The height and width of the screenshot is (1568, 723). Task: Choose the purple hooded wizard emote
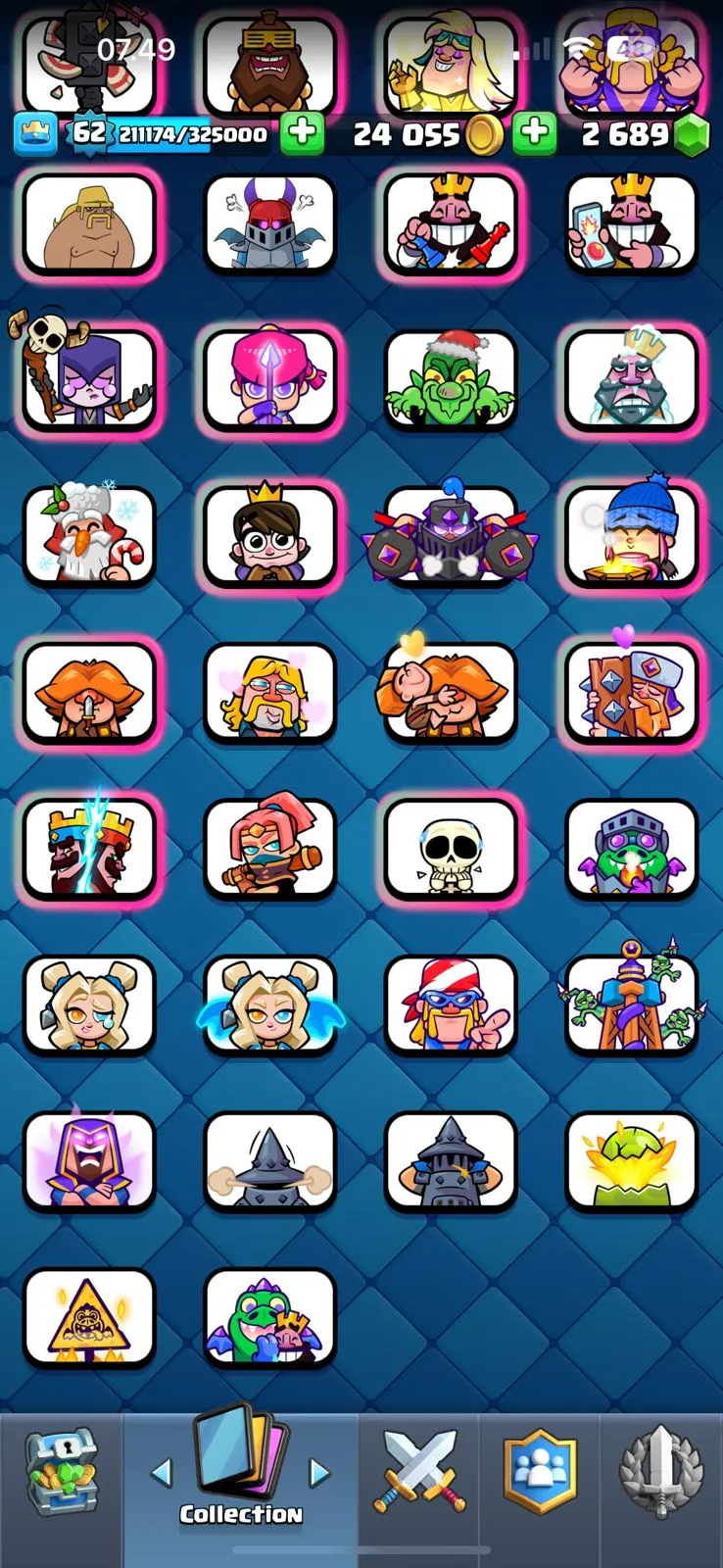pos(88,1162)
